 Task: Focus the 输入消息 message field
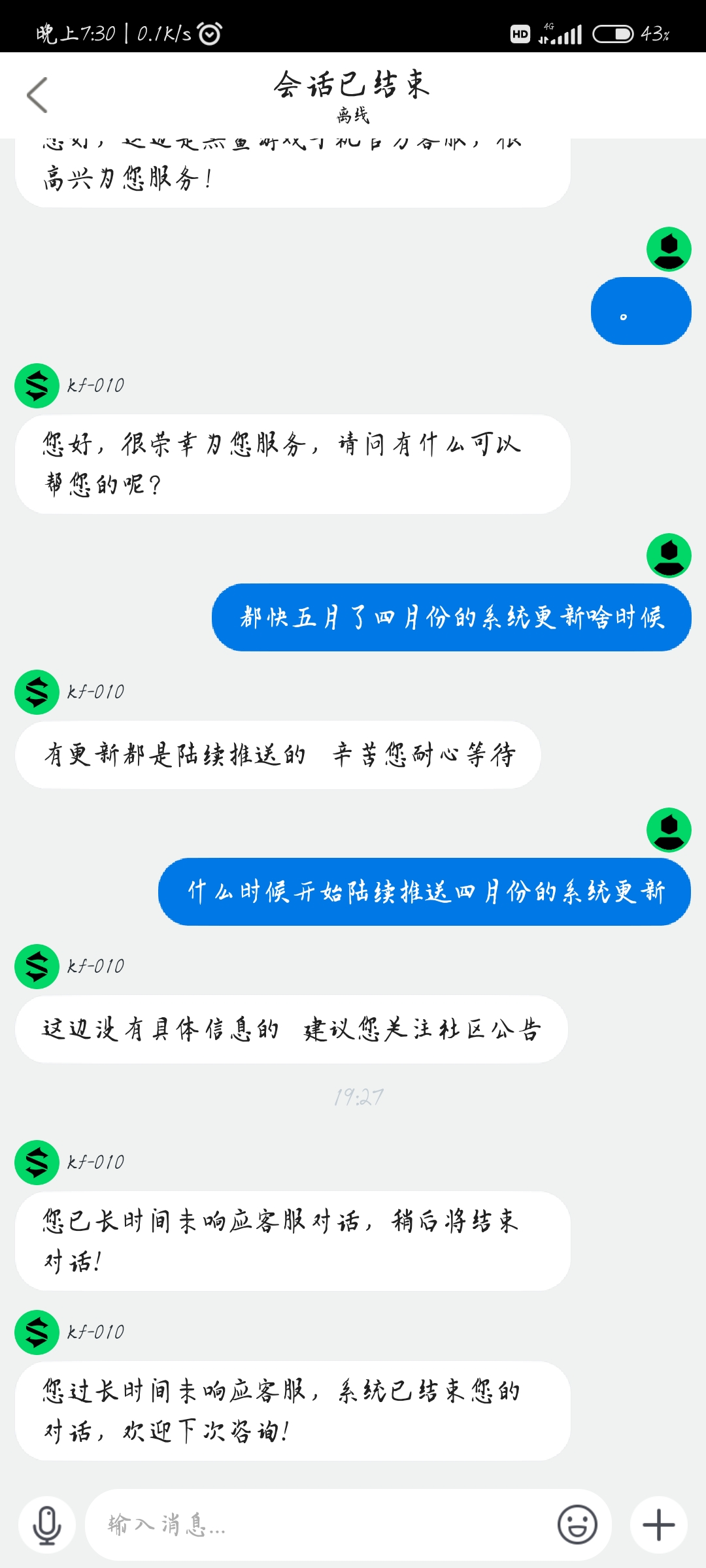click(x=320, y=1525)
